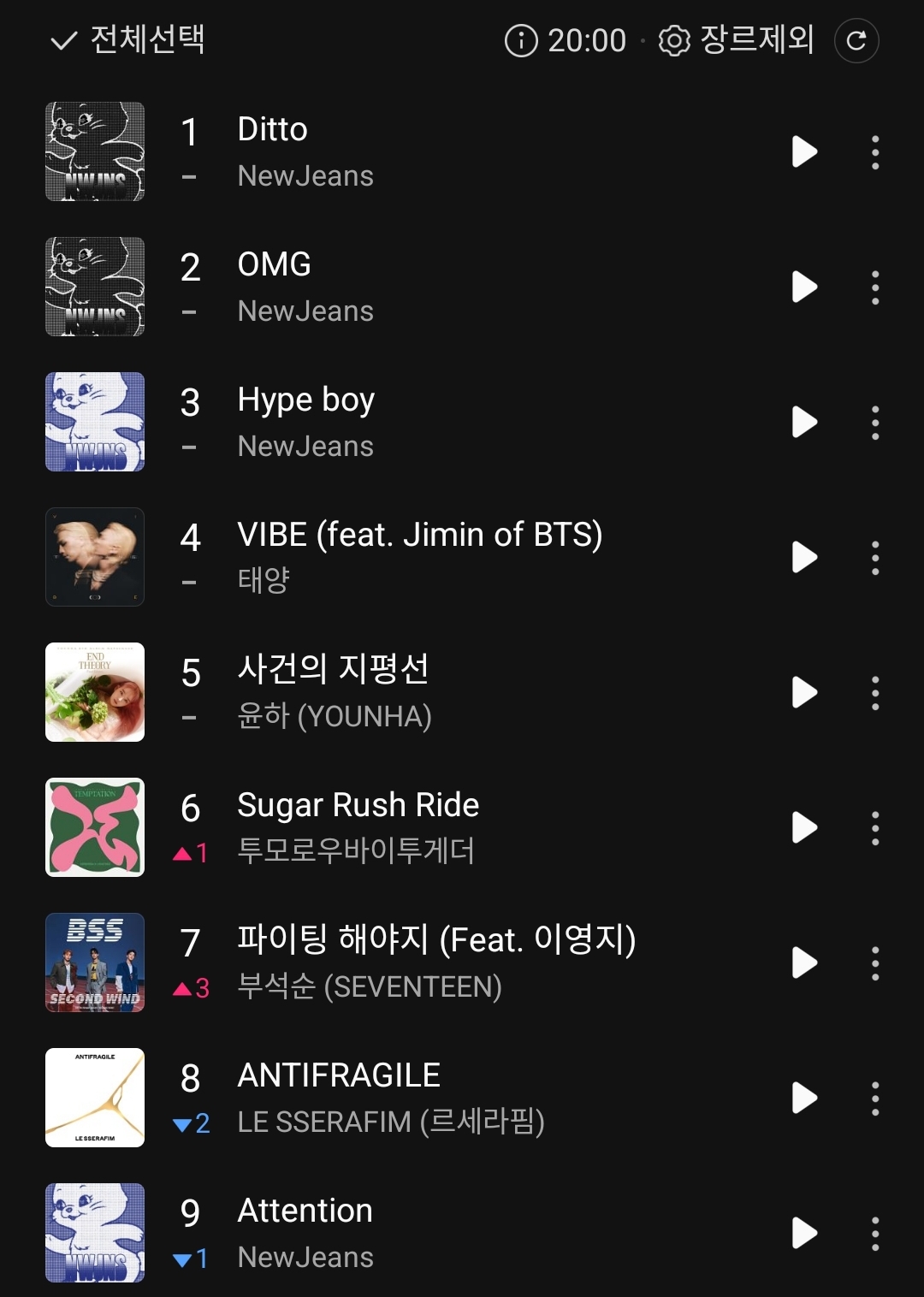The image size is (924, 1297).
Task: Open more options for OMG
Action: coord(875,287)
